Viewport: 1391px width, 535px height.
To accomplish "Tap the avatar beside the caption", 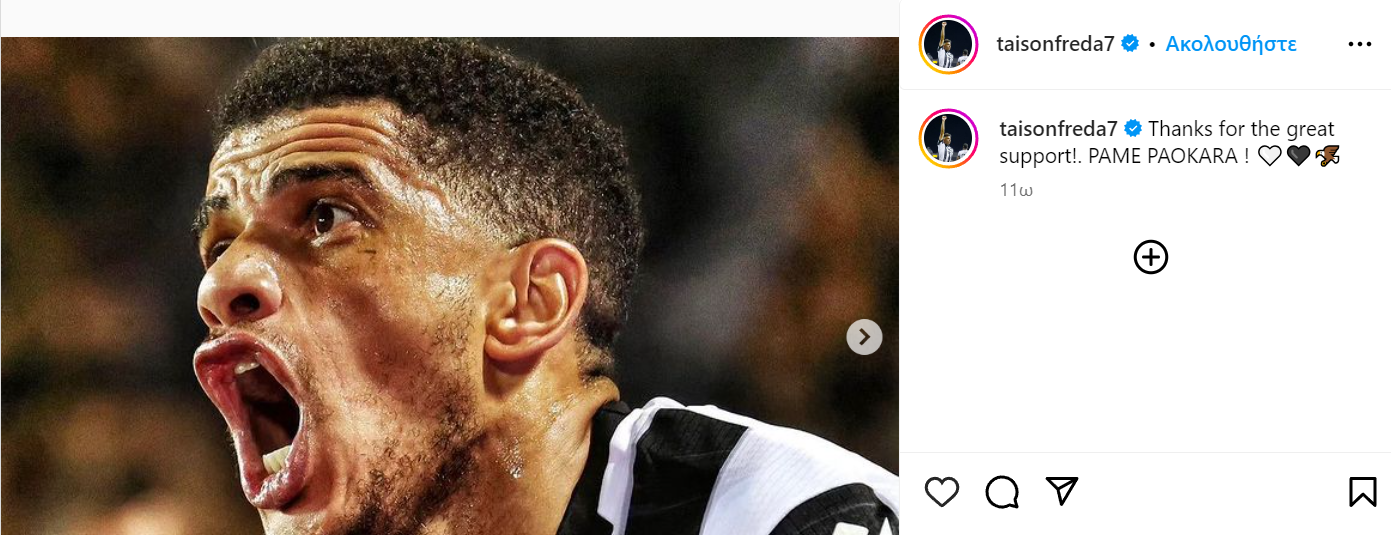I will [x=948, y=139].
